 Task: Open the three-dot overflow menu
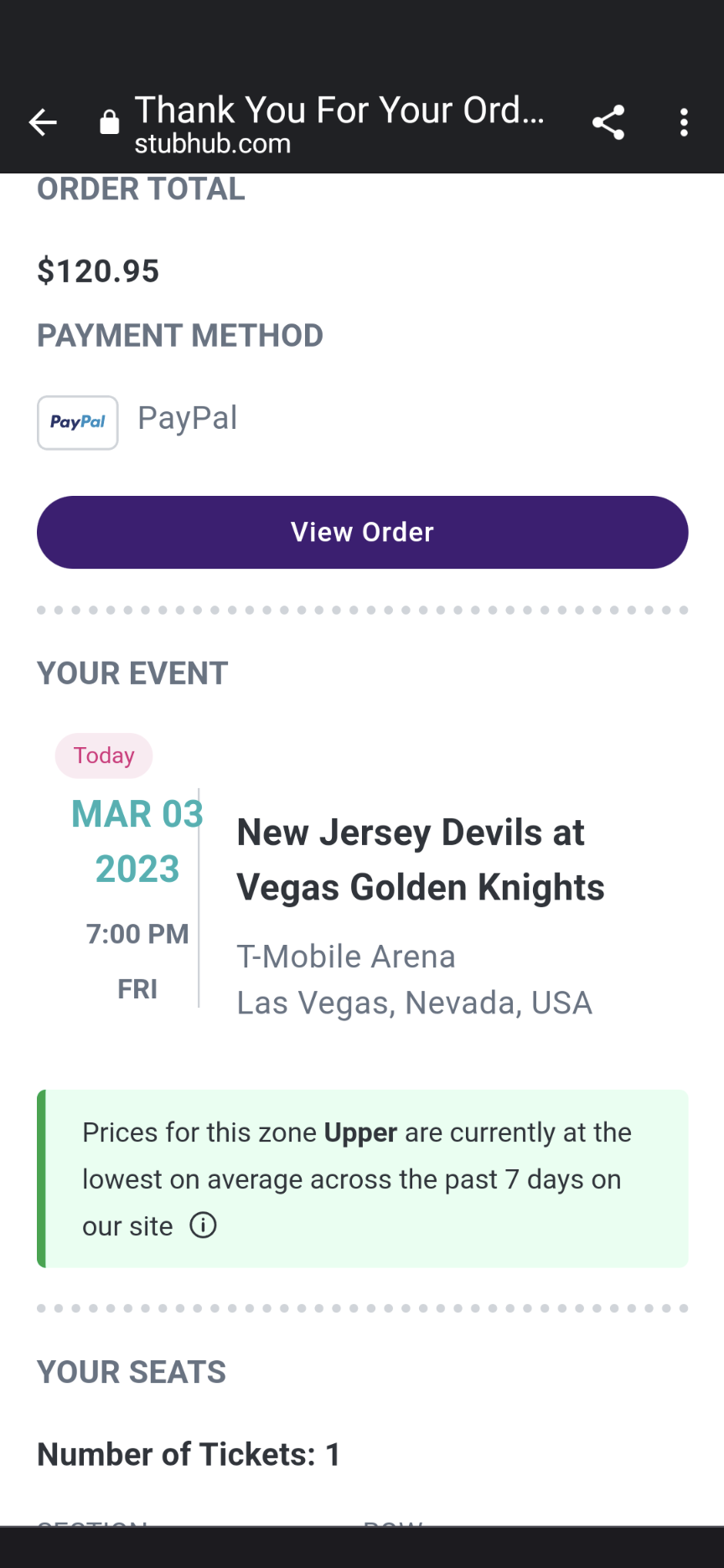coord(685,122)
